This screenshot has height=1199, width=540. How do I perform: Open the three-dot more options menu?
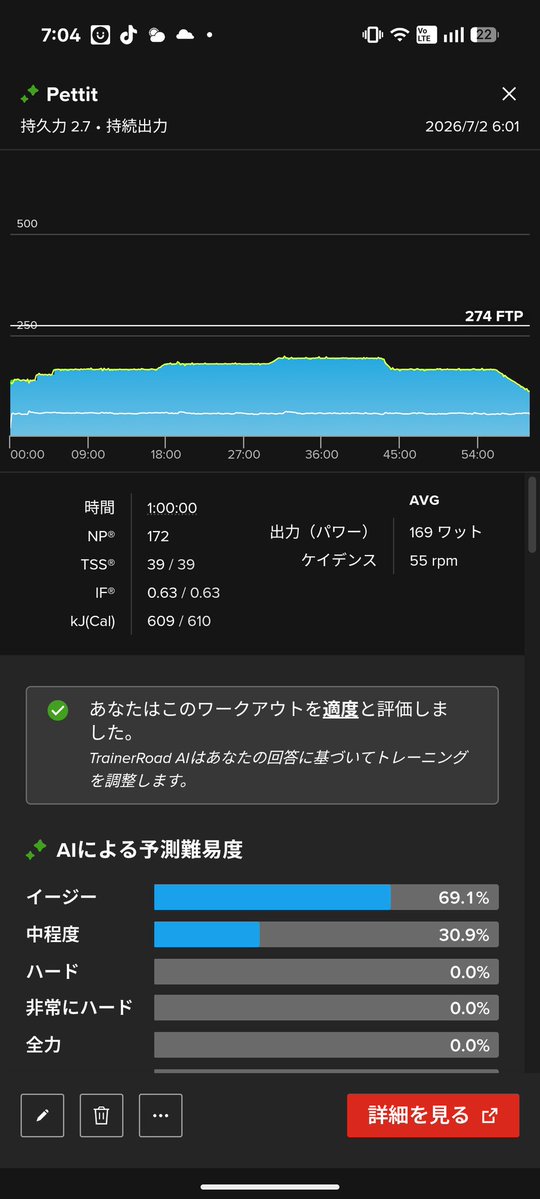[x=161, y=1115]
